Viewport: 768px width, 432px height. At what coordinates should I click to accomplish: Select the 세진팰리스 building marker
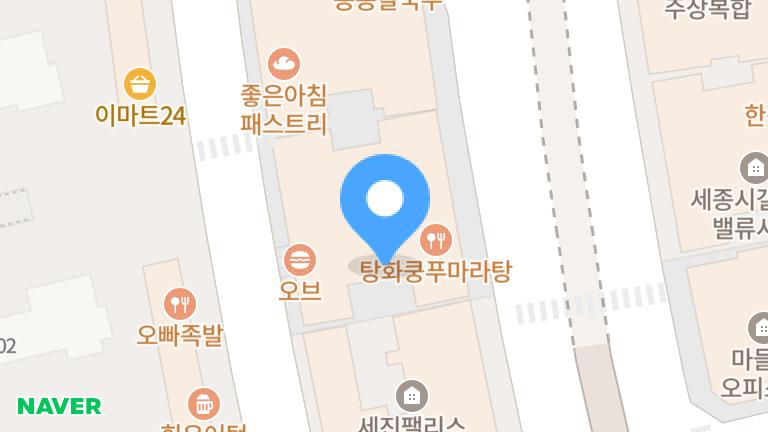pos(411,394)
